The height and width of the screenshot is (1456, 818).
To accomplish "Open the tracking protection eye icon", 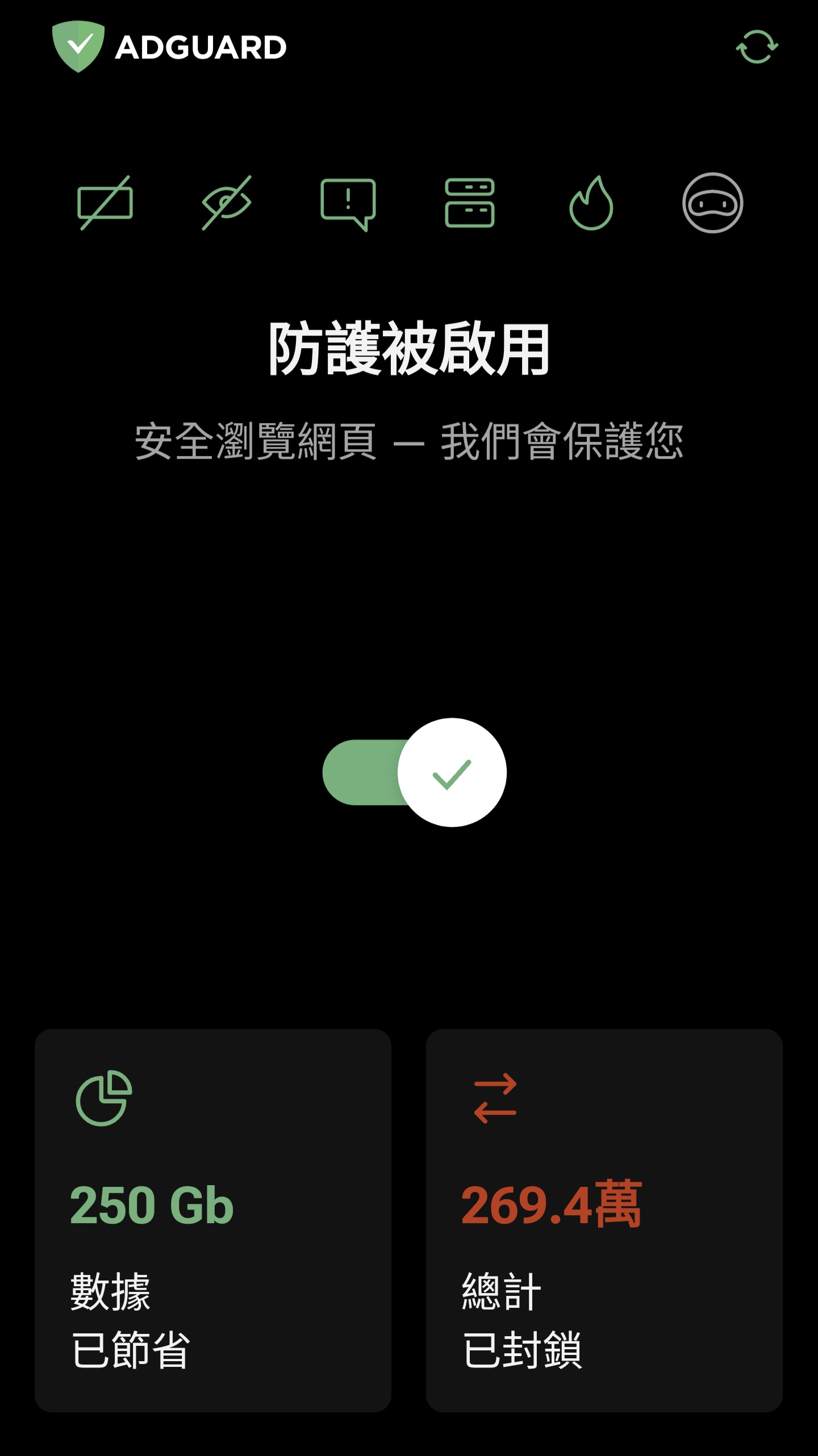I will 227,203.
